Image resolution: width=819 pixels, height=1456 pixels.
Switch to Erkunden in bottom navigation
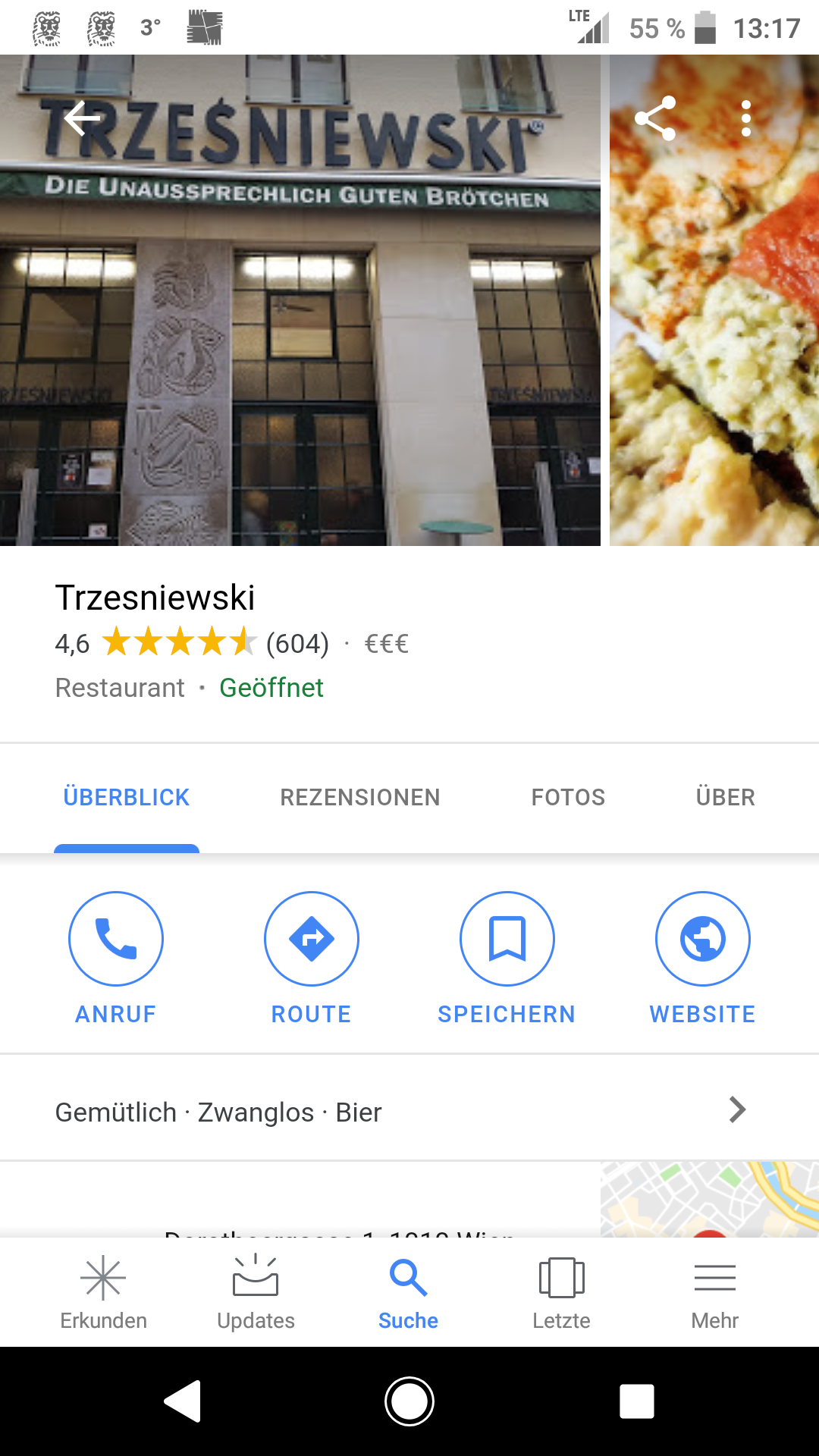pos(103,1293)
